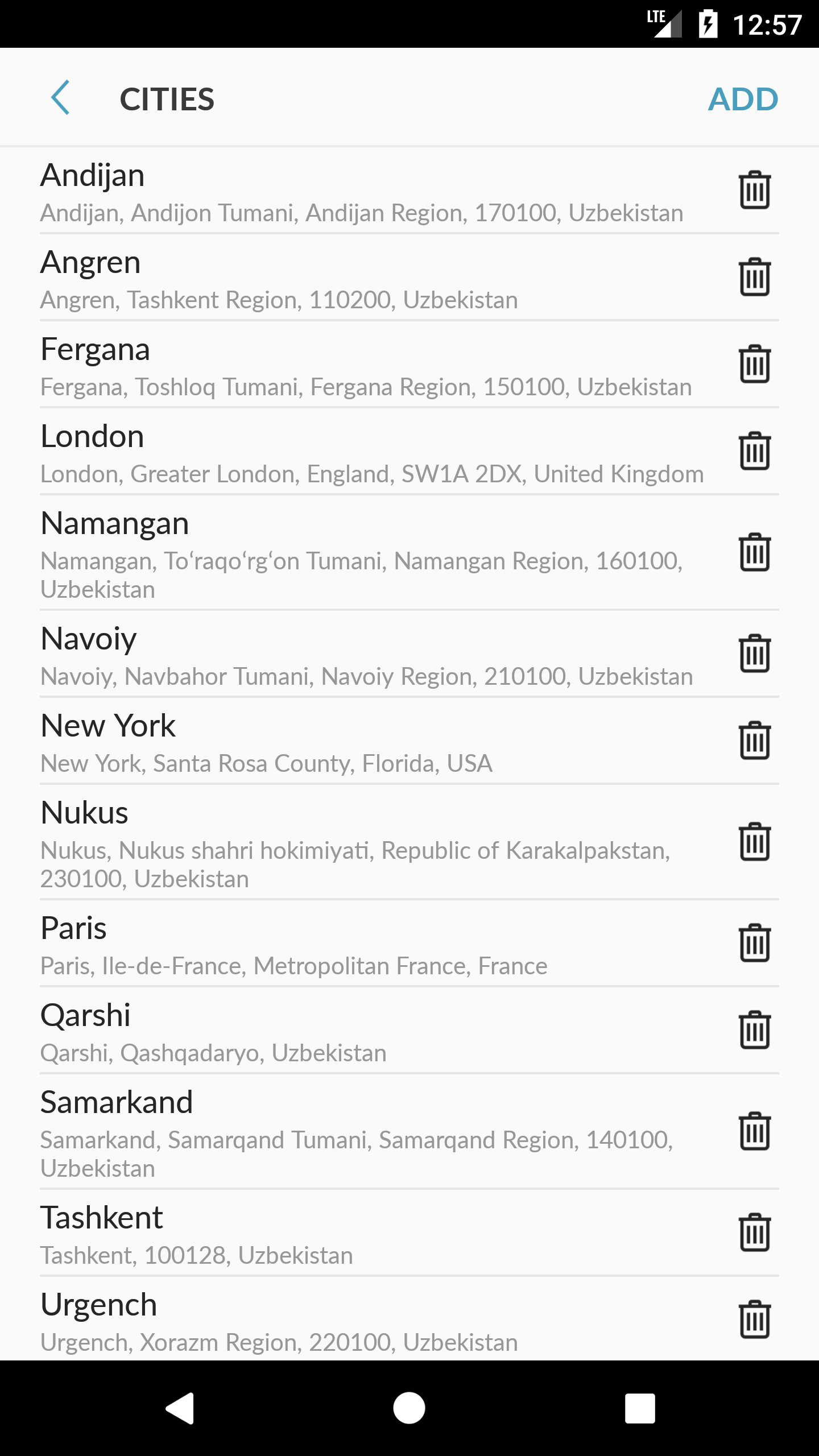Delete New York from the list

(x=755, y=741)
